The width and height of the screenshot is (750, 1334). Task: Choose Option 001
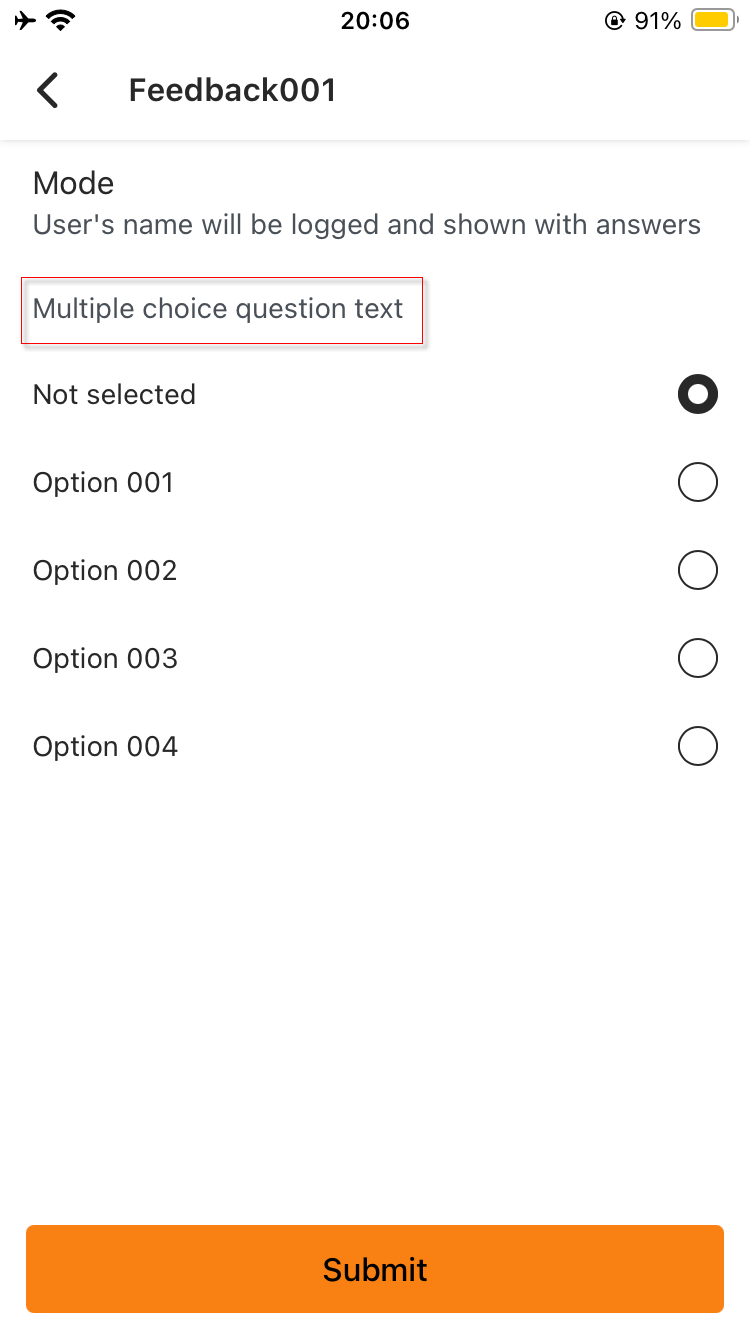698,482
